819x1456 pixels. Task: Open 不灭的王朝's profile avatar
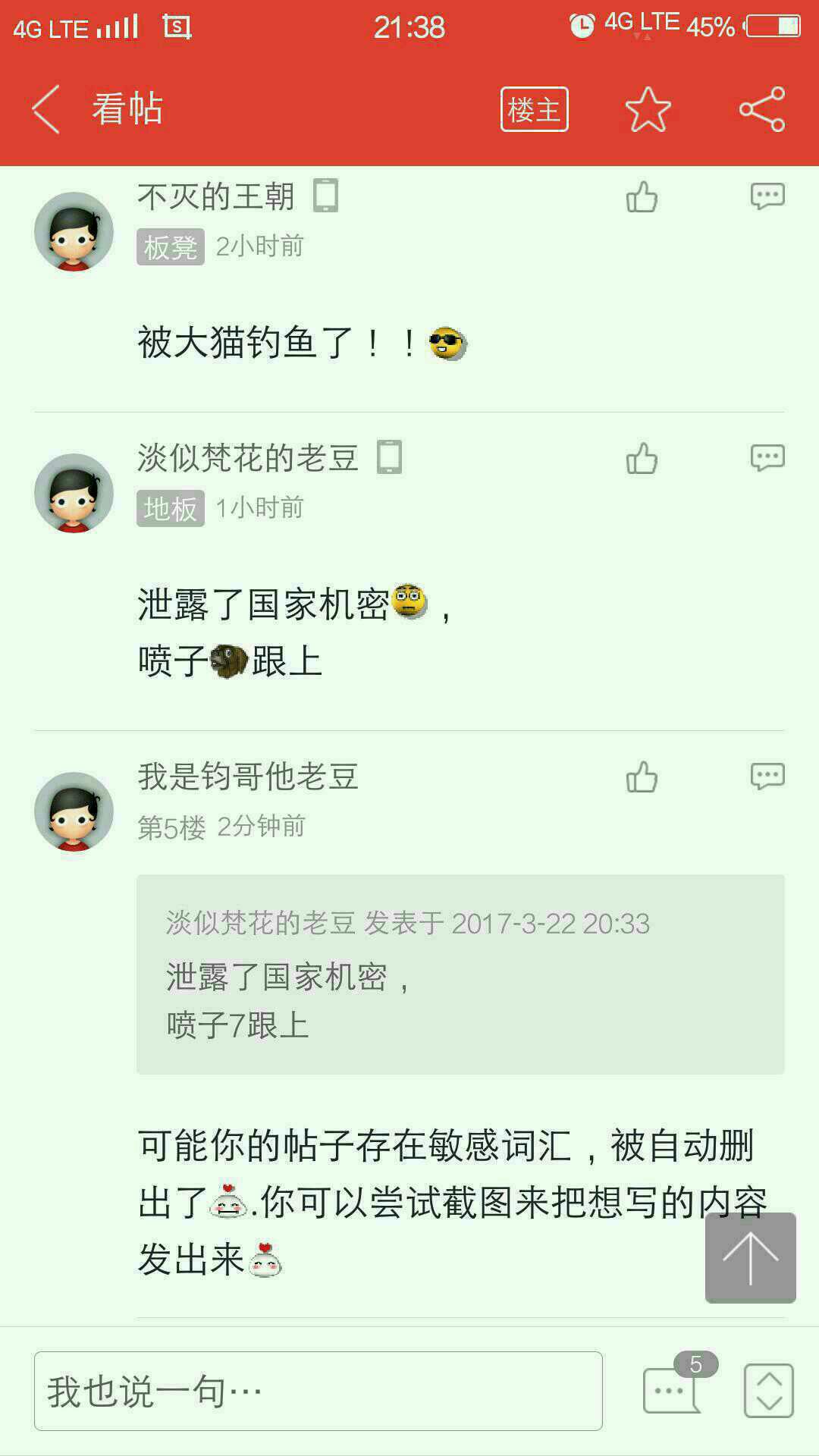click(74, 231)
